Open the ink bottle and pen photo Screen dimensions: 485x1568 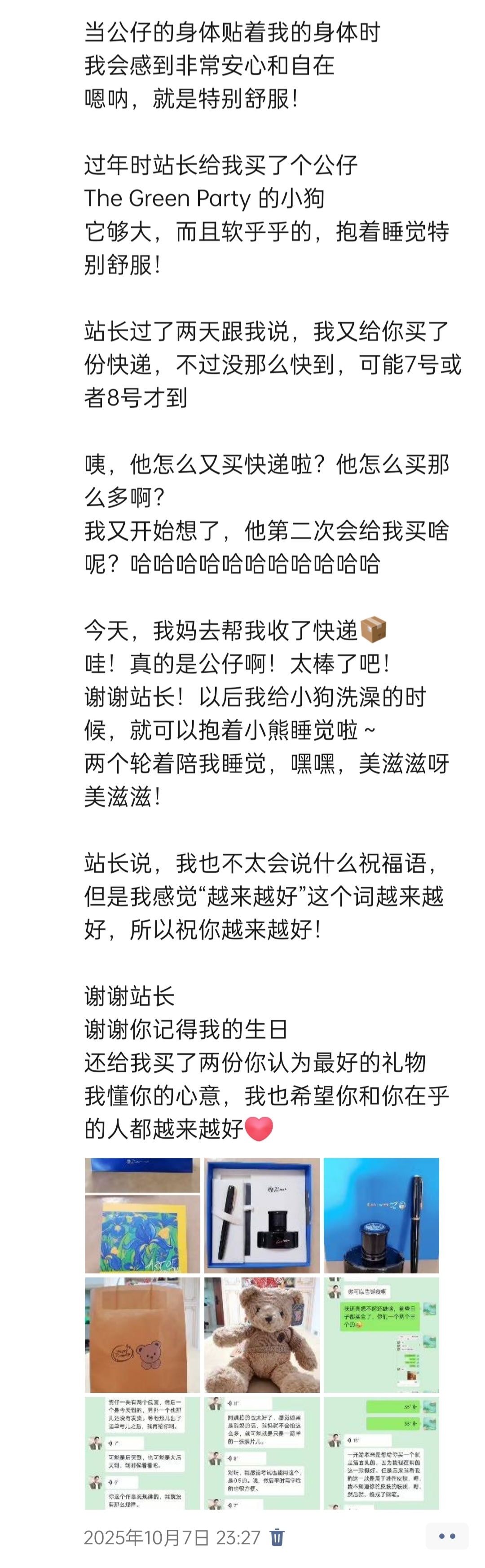click(x=381, y=1215)
